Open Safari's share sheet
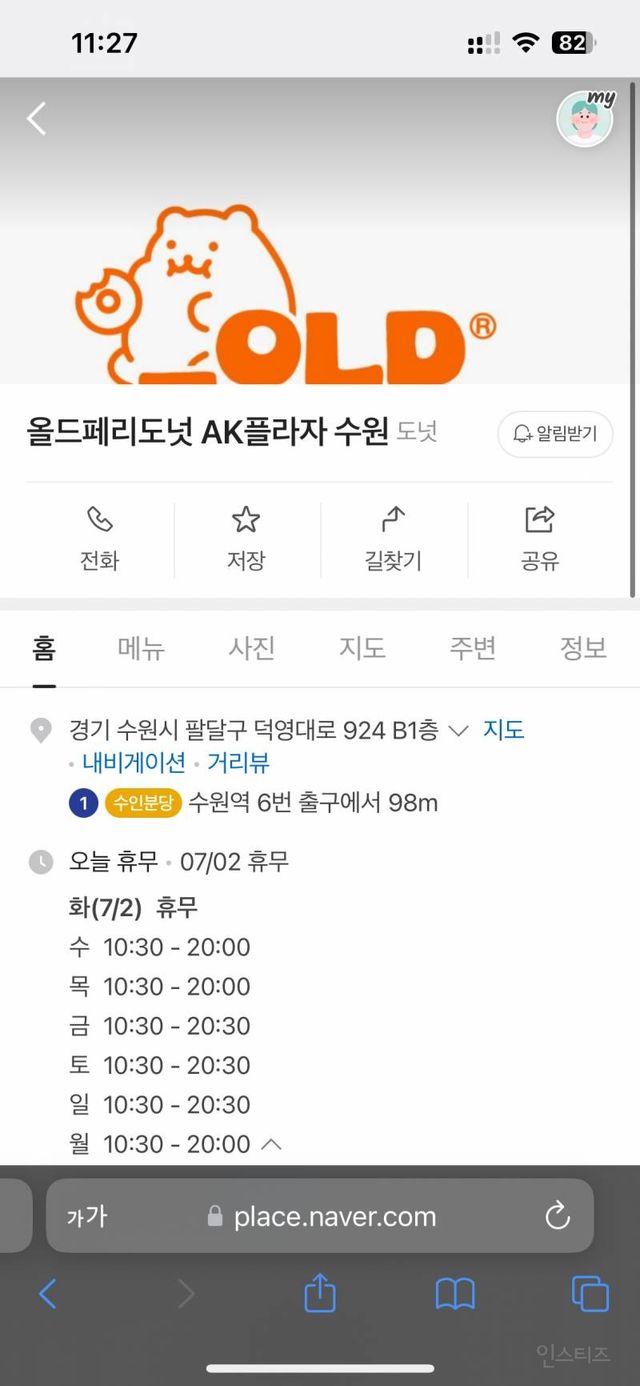 [x=319, y=1294]
